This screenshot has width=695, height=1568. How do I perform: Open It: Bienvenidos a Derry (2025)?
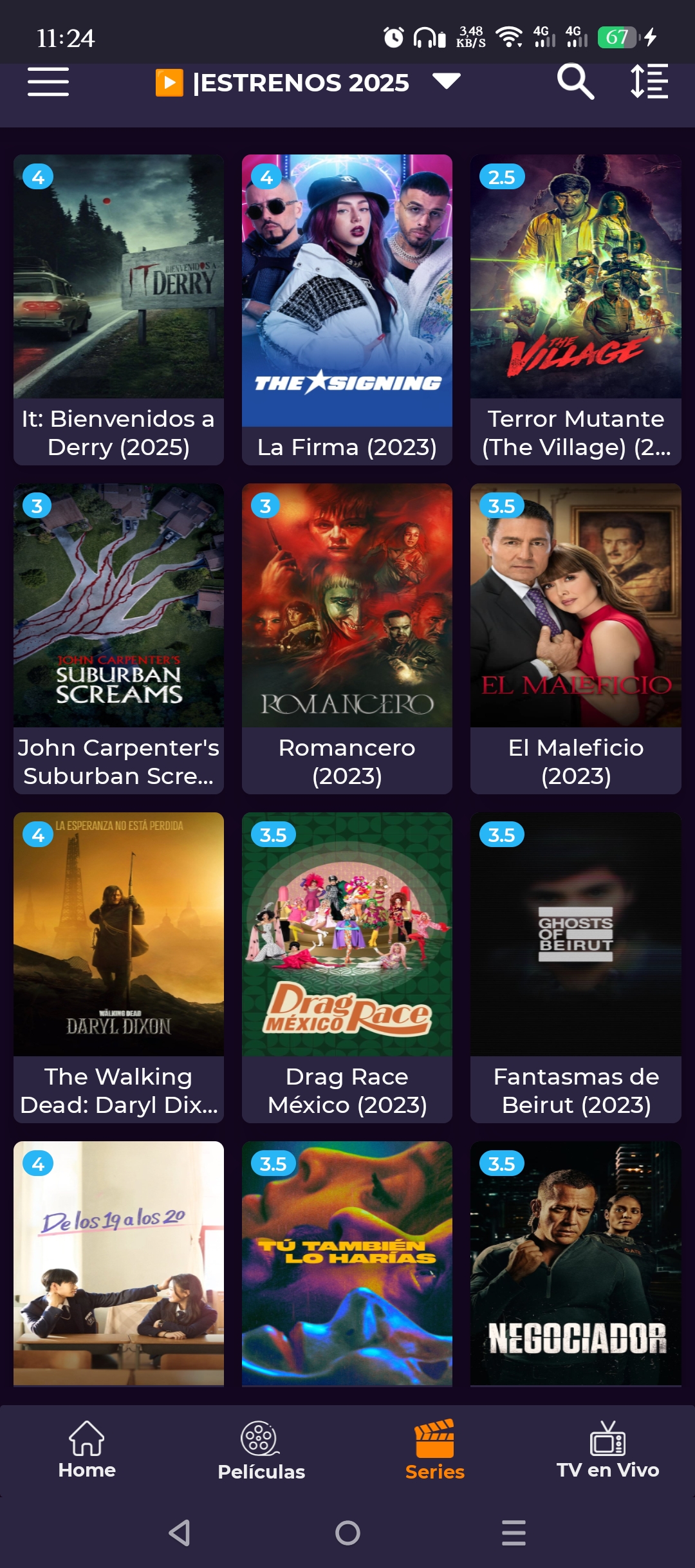[x=119, y=309]
